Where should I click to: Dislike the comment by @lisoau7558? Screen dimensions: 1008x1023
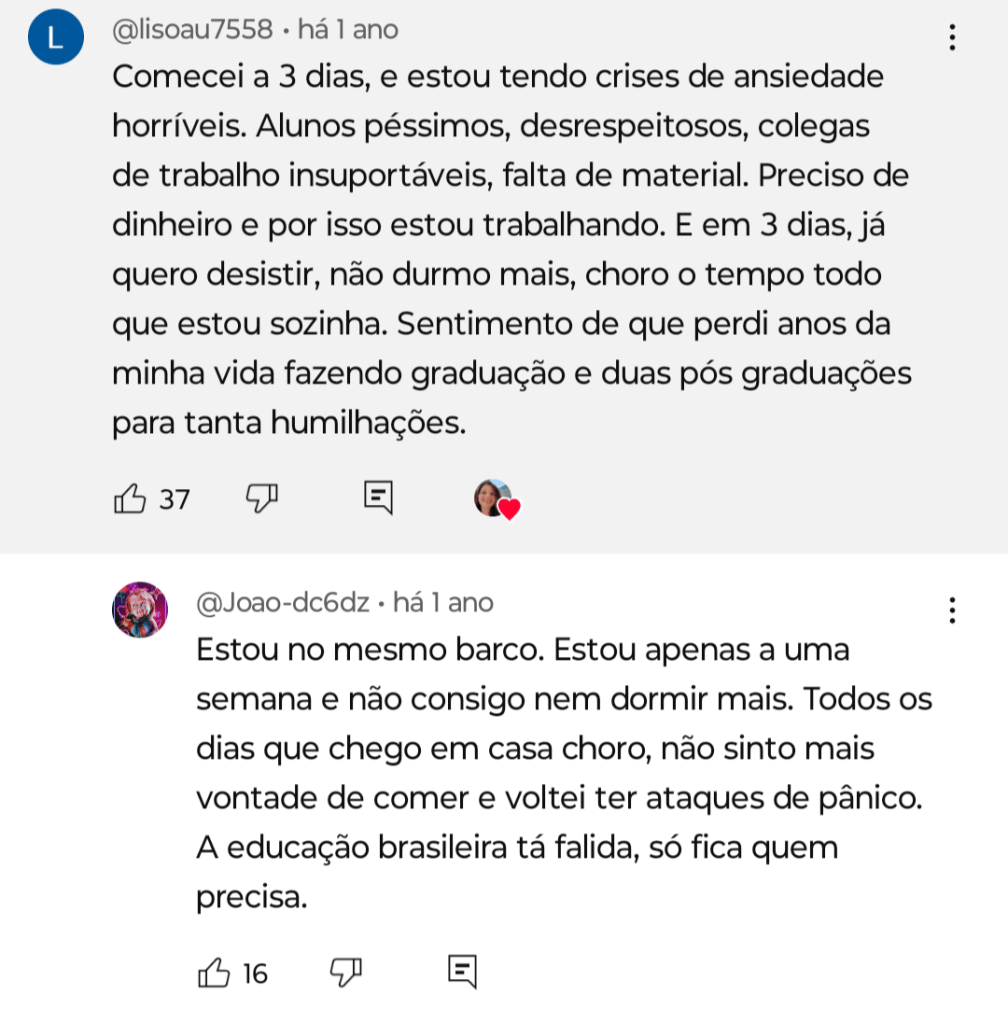click(x=262, y=498)
